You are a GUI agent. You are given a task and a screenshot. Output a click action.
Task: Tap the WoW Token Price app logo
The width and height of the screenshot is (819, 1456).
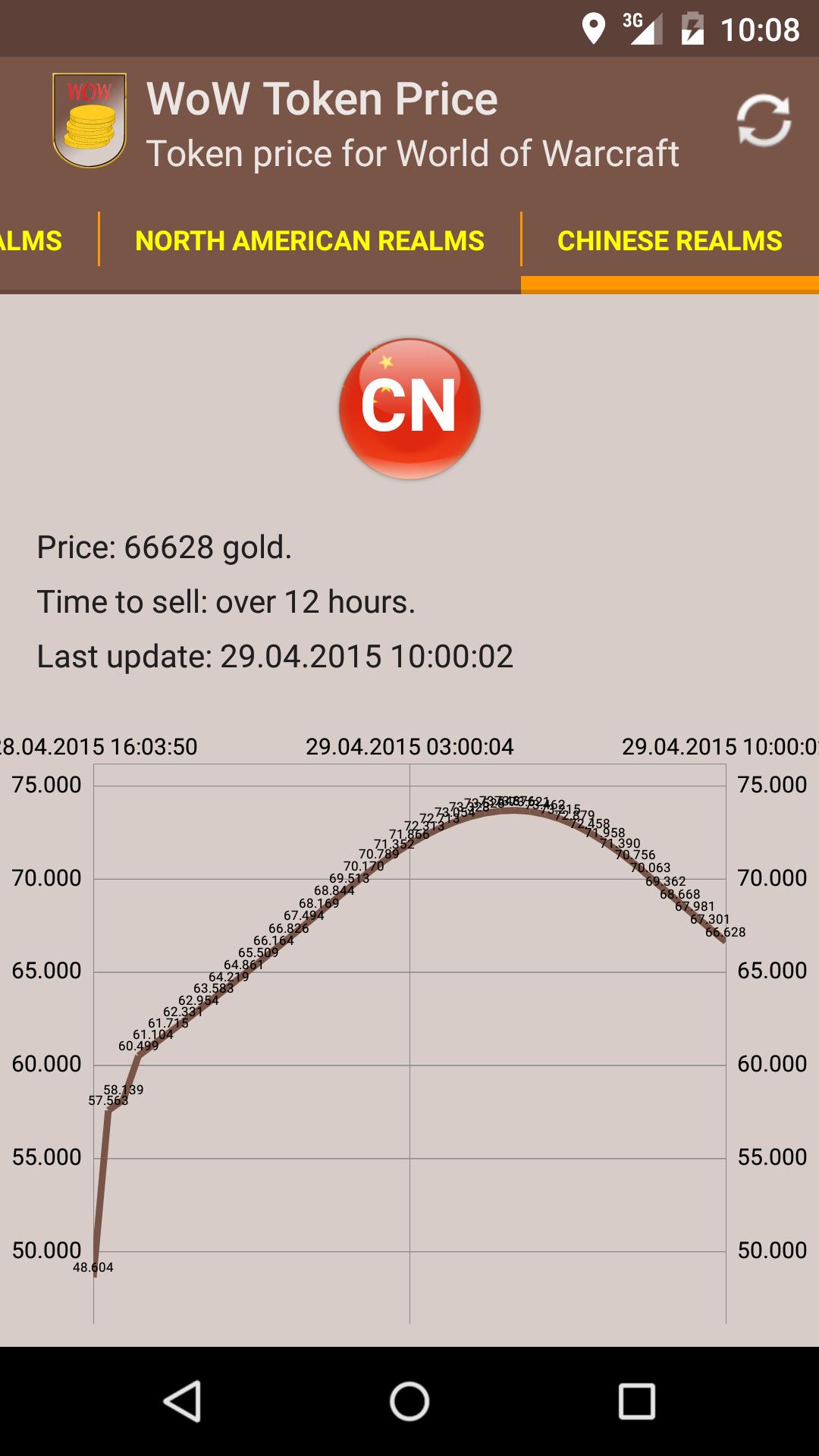tap(89, 118)
